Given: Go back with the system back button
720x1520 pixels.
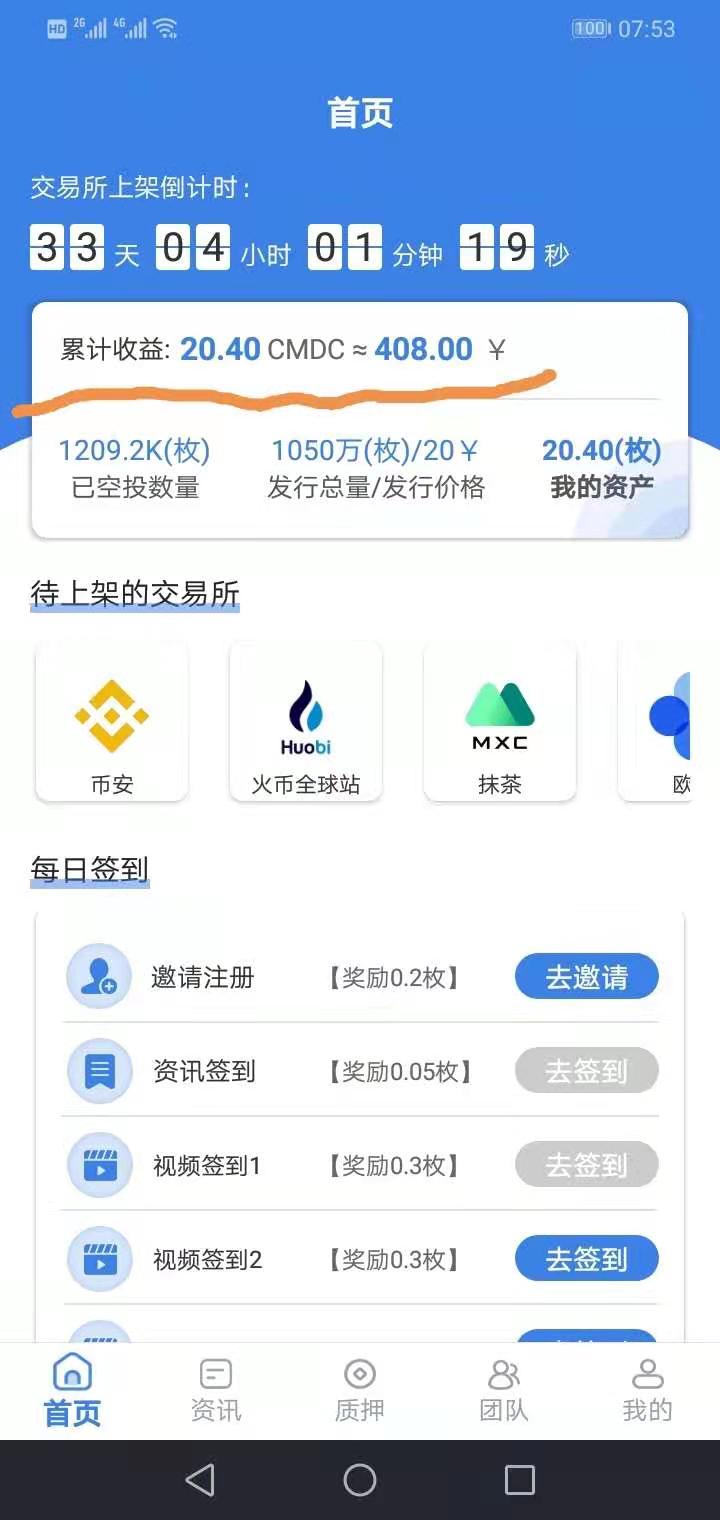Looking at the screenshot, I should pos(200,1480).
